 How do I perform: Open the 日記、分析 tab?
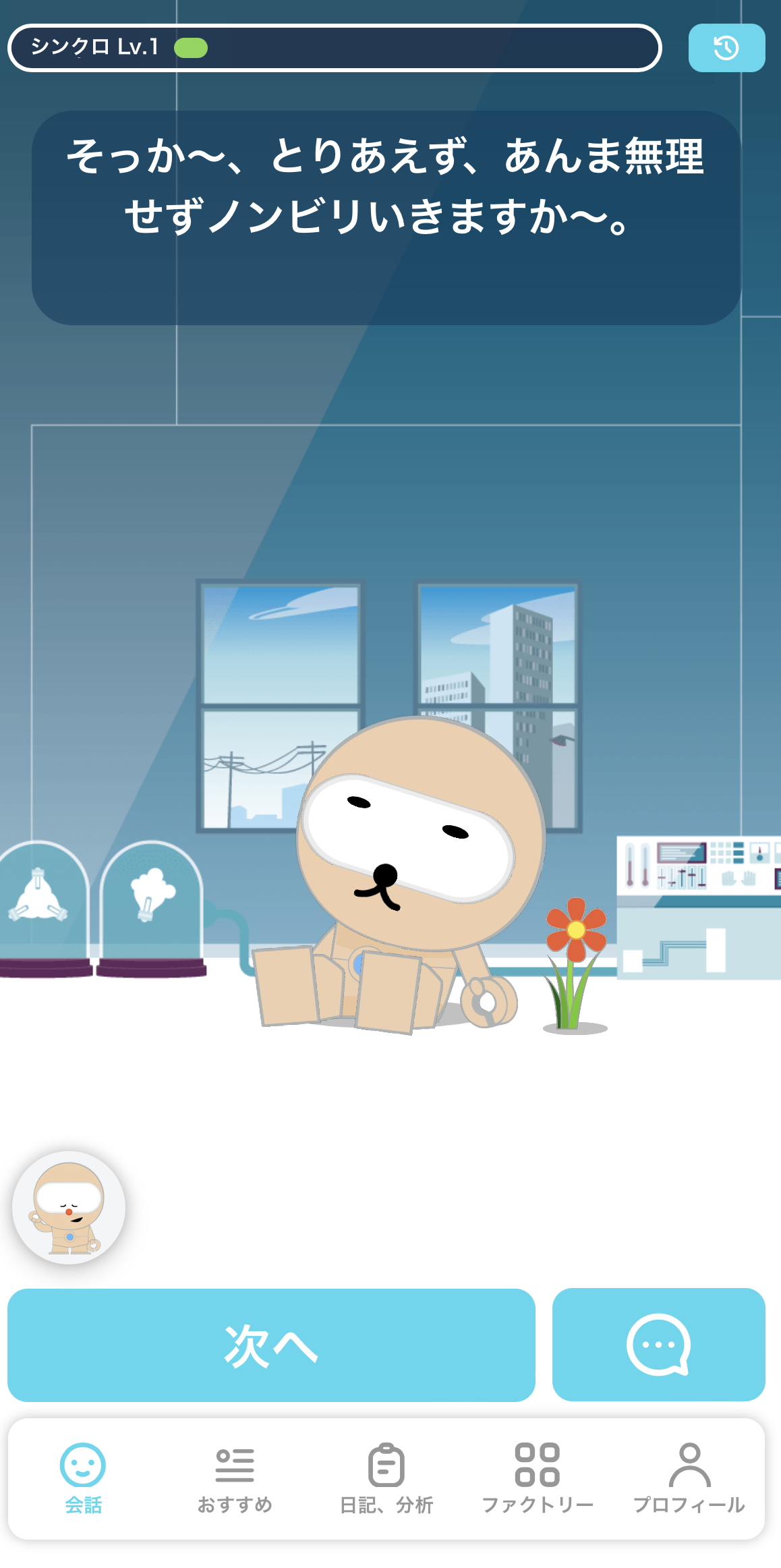(x=386, y=1478)
